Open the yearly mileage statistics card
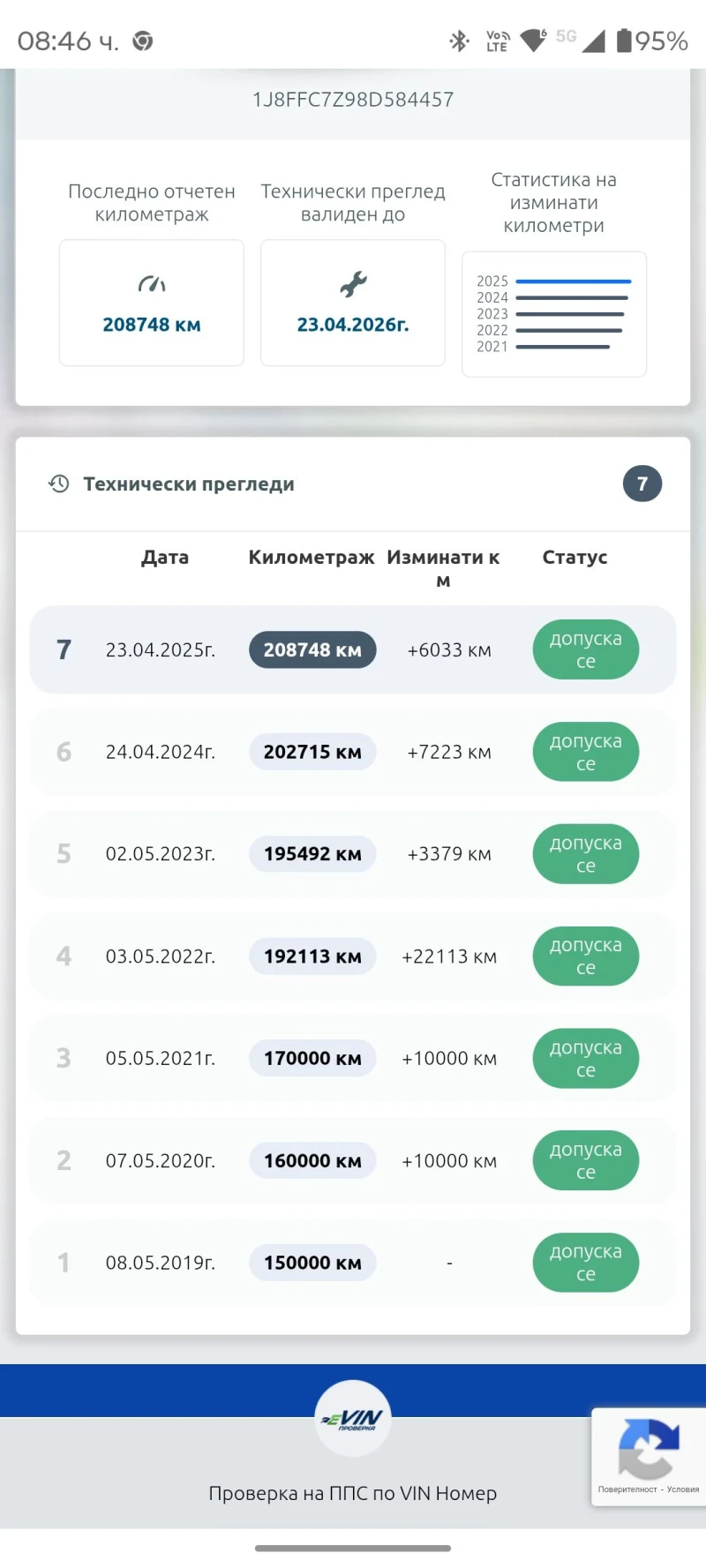The image size is (706, 1568). click(553, 314)
